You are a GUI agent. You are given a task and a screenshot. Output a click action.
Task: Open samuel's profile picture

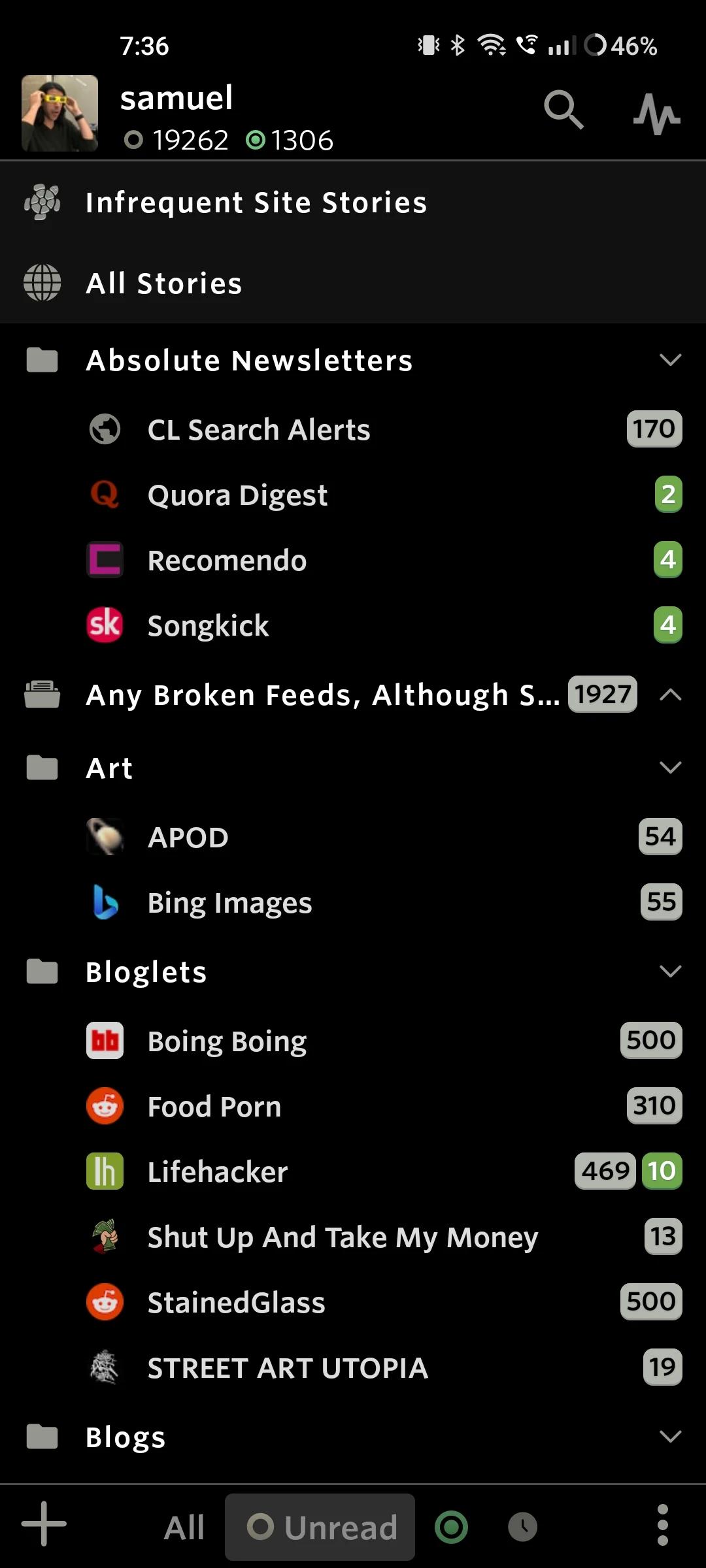[59, 113]
